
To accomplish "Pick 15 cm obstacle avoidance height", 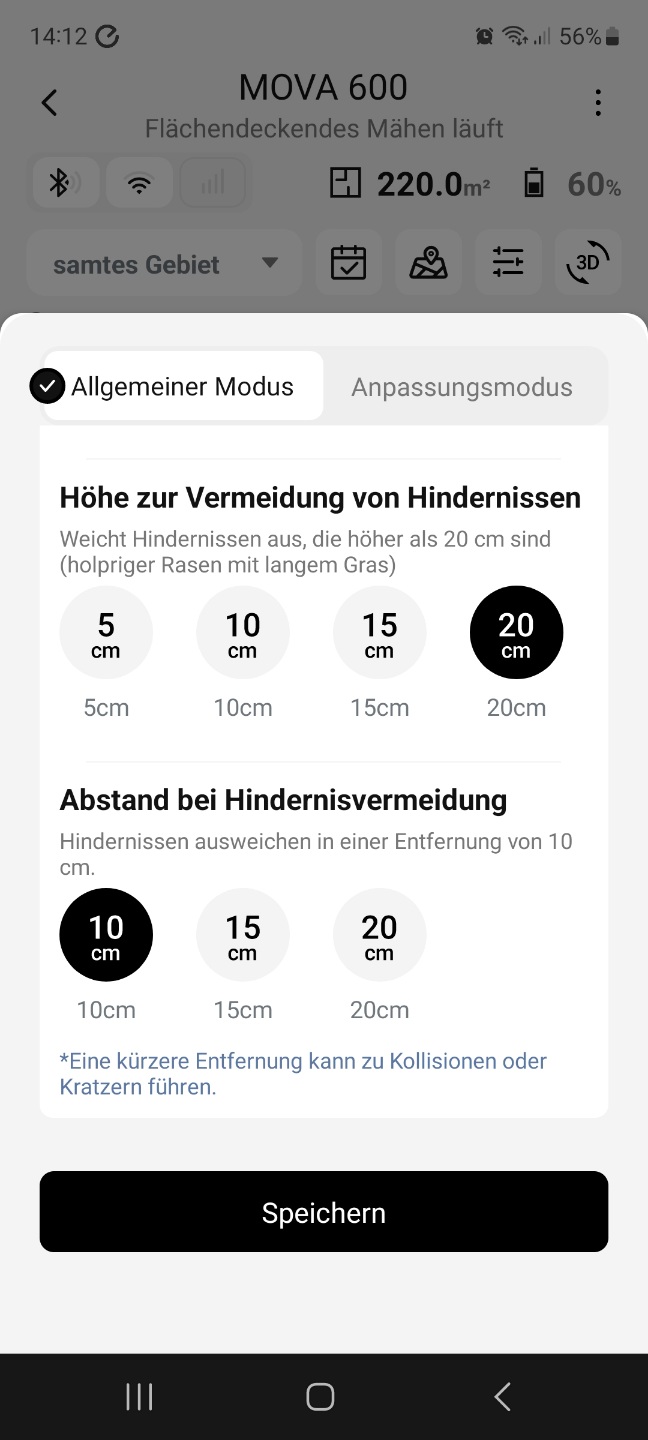I will (x=380, y=633).
